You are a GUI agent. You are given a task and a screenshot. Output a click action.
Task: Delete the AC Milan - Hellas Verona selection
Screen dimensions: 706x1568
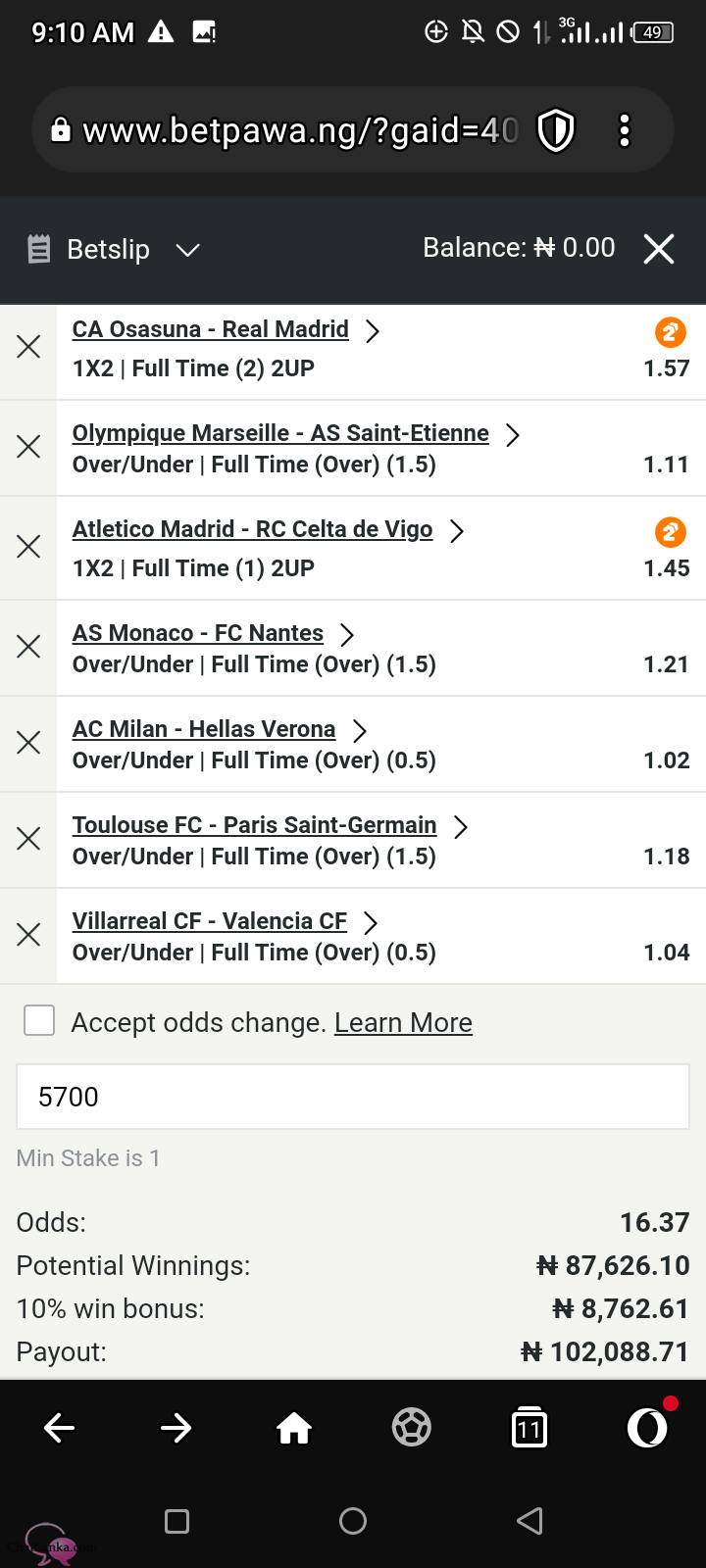[x=28, y=743]
